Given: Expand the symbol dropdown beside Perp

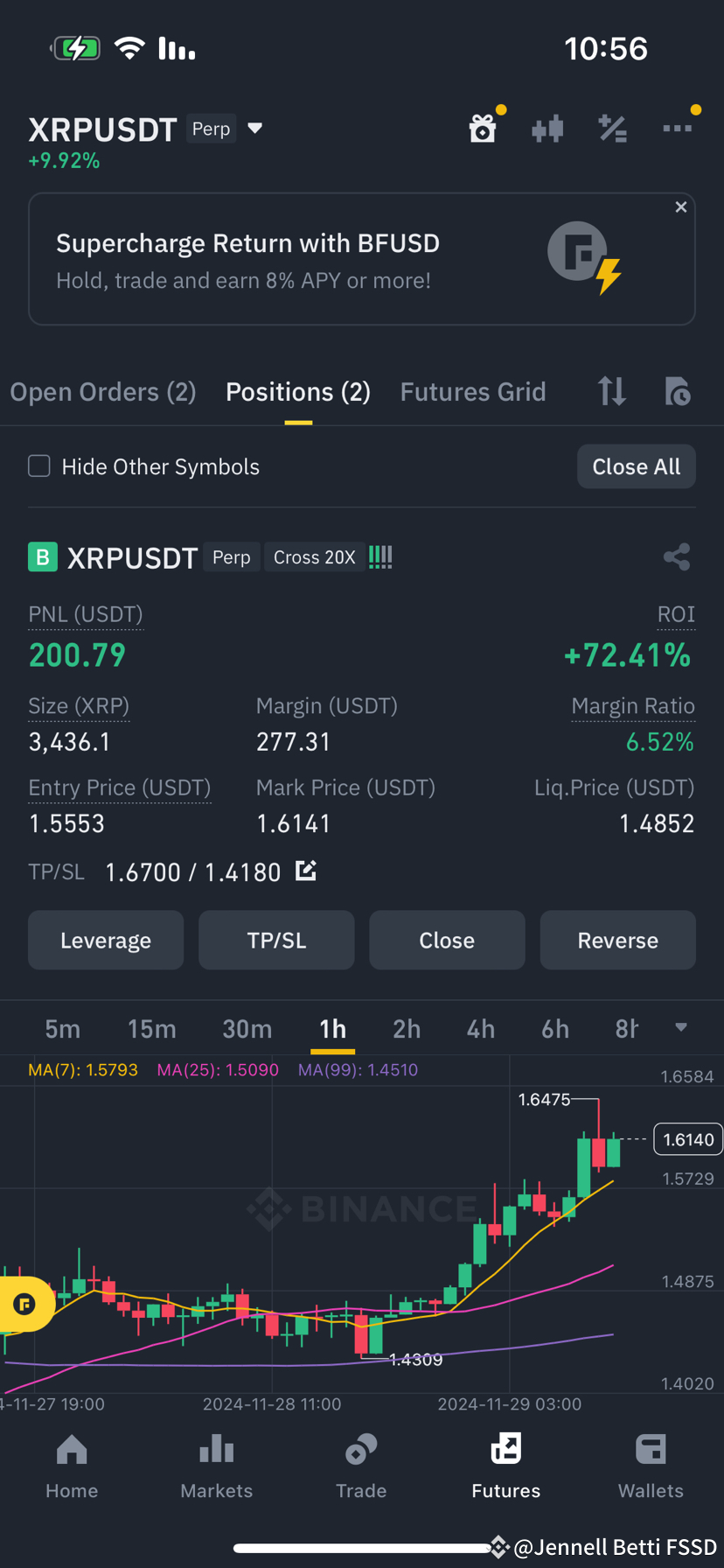Looking at the screenshot, I should 254,128.
